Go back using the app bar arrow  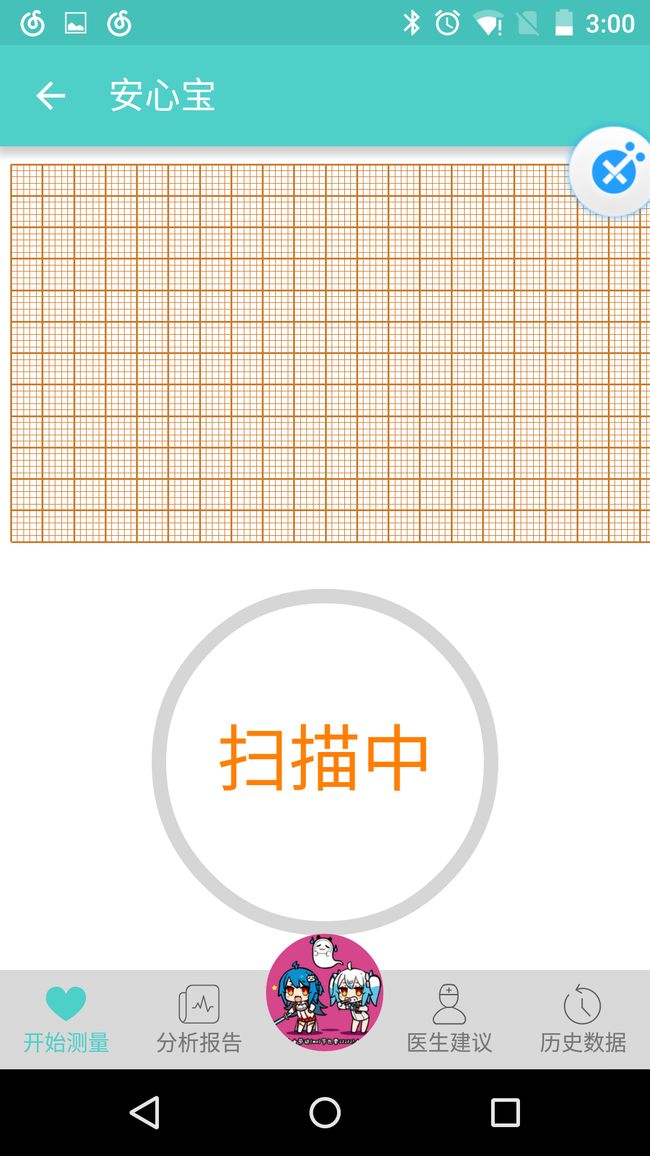(x=50, y=96)
